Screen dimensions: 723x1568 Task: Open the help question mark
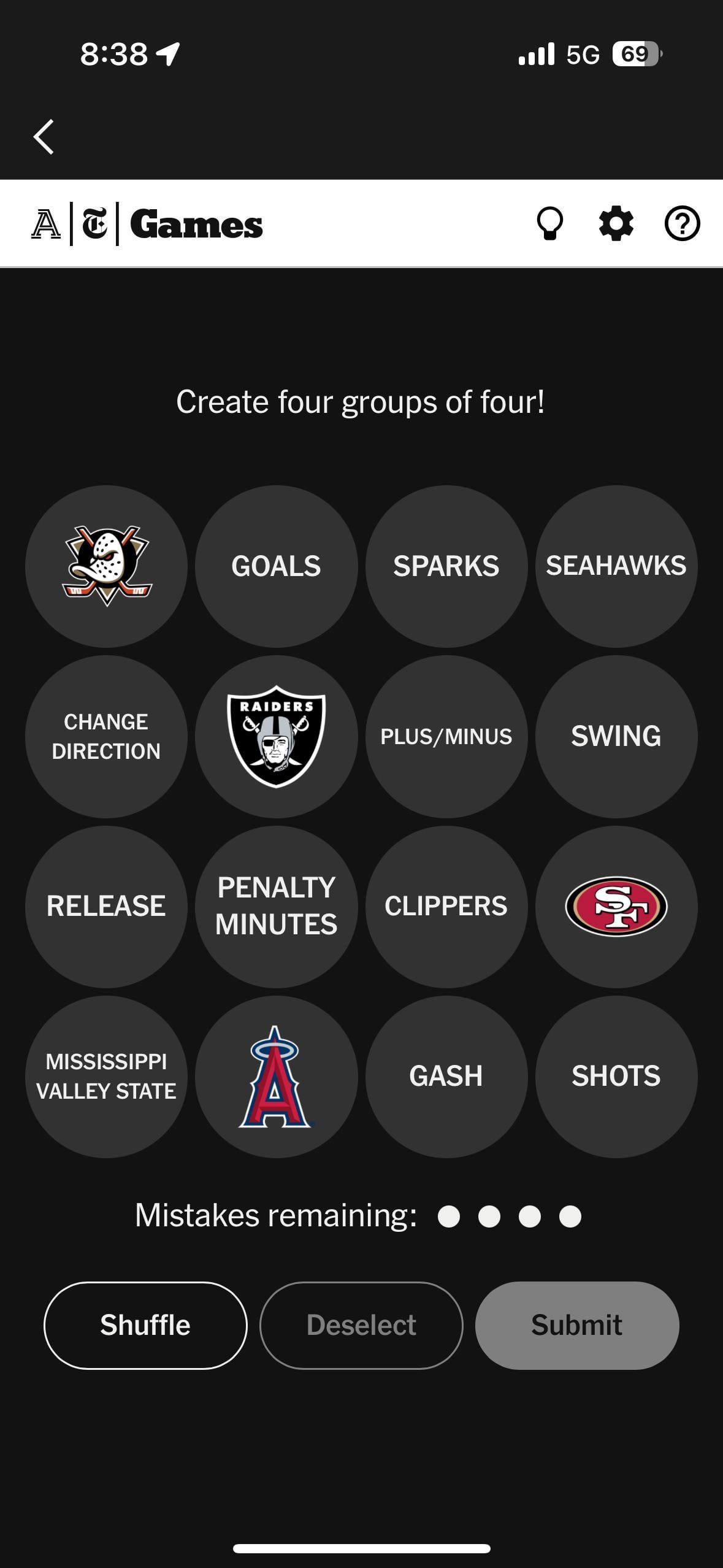coord(682,224)
